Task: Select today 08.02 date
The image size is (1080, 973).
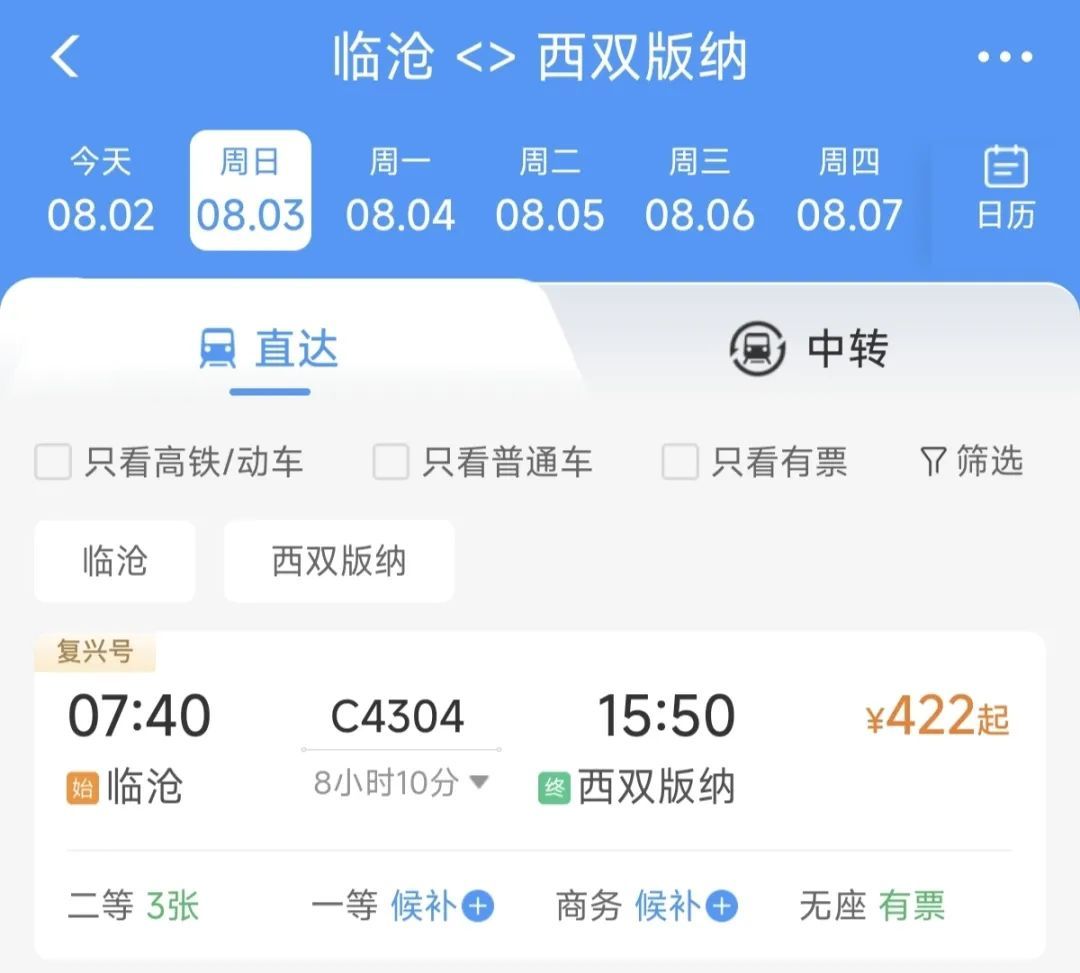Action: pyautogui.click(x=101, y=190)
